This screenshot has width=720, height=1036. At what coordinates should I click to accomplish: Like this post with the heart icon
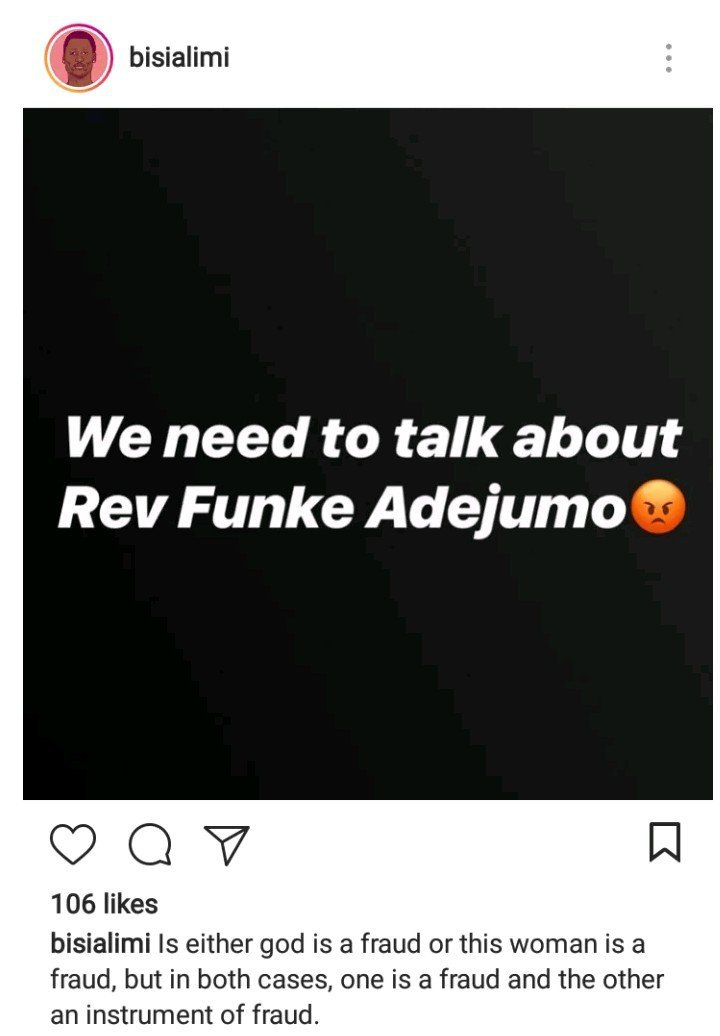[x=72, y=843]
